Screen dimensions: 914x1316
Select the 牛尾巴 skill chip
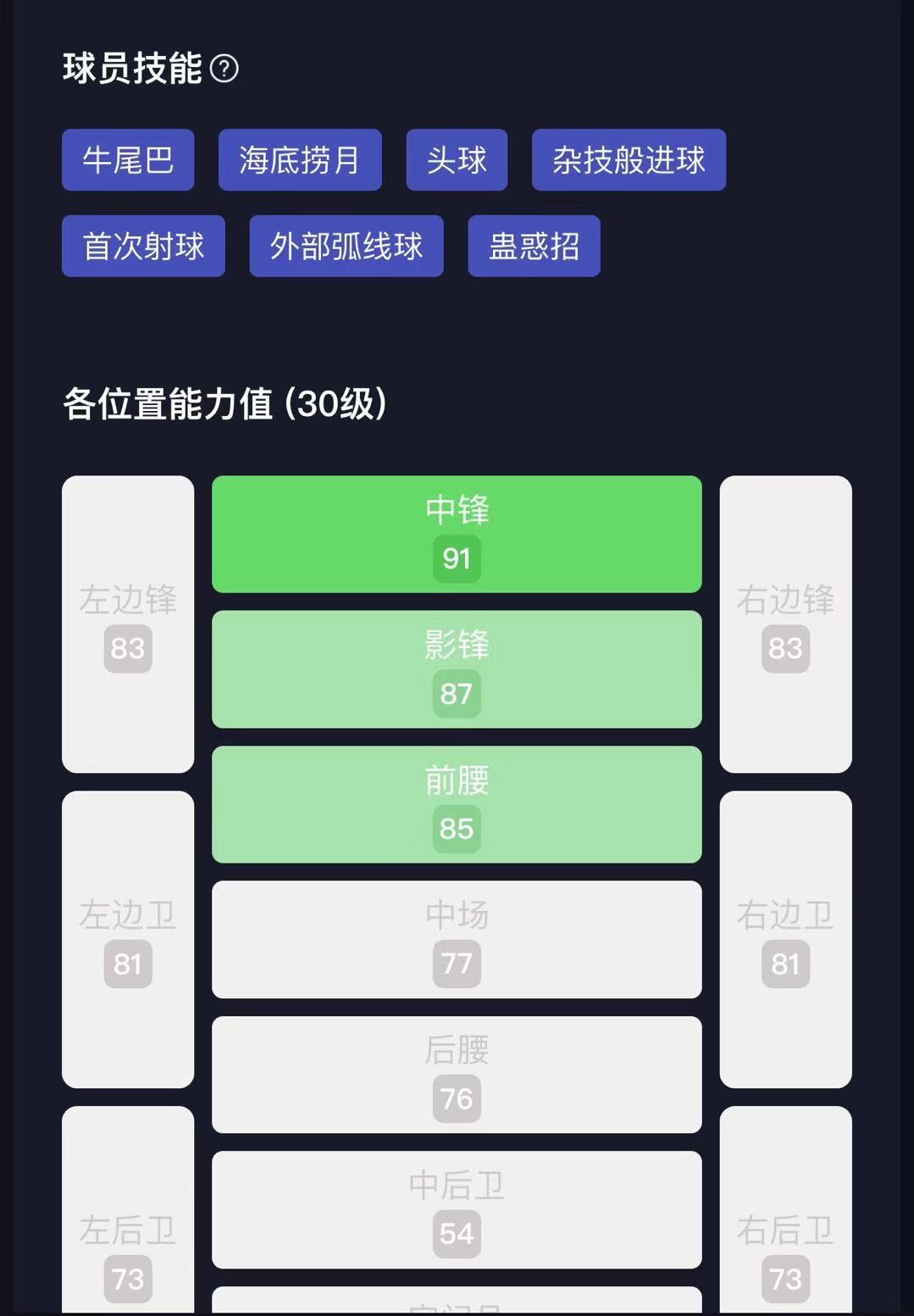(x=128, y=160)
